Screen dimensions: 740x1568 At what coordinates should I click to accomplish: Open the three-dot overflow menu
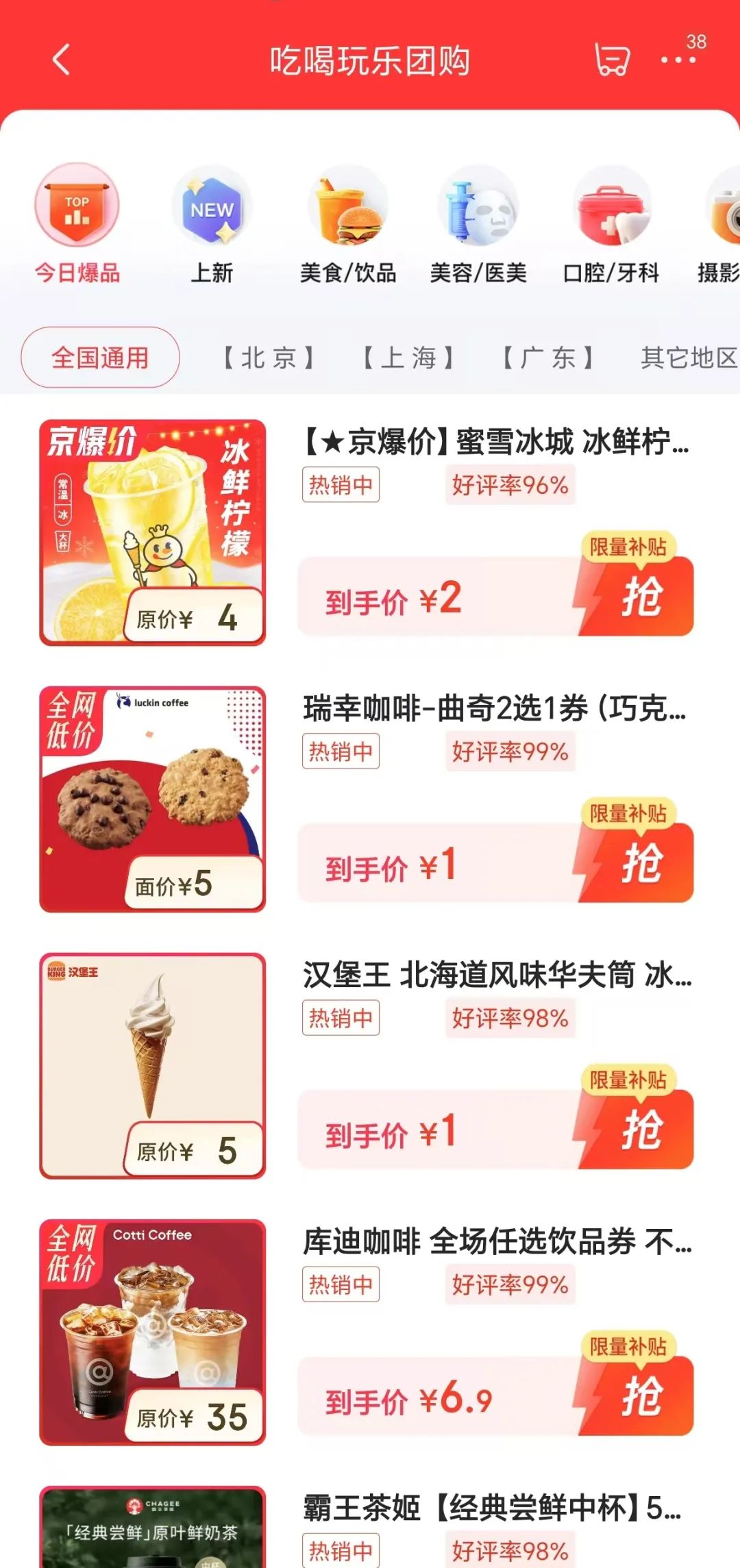(678, 60)
